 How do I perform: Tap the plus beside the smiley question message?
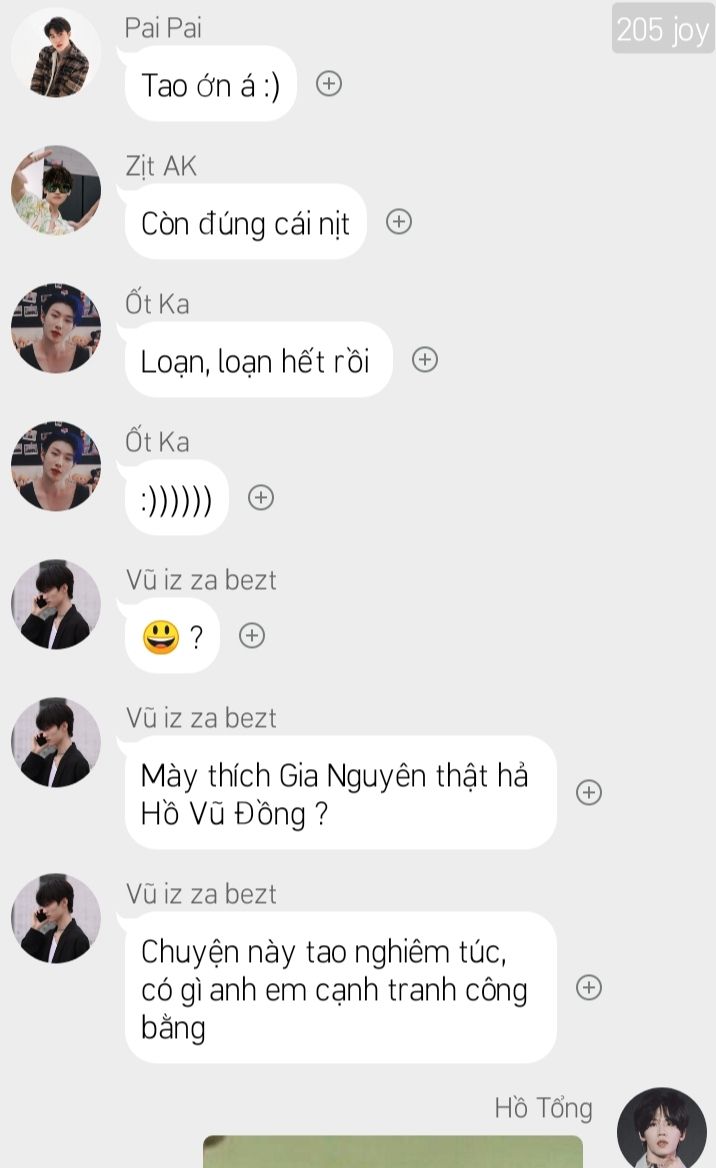pos(252,636)
